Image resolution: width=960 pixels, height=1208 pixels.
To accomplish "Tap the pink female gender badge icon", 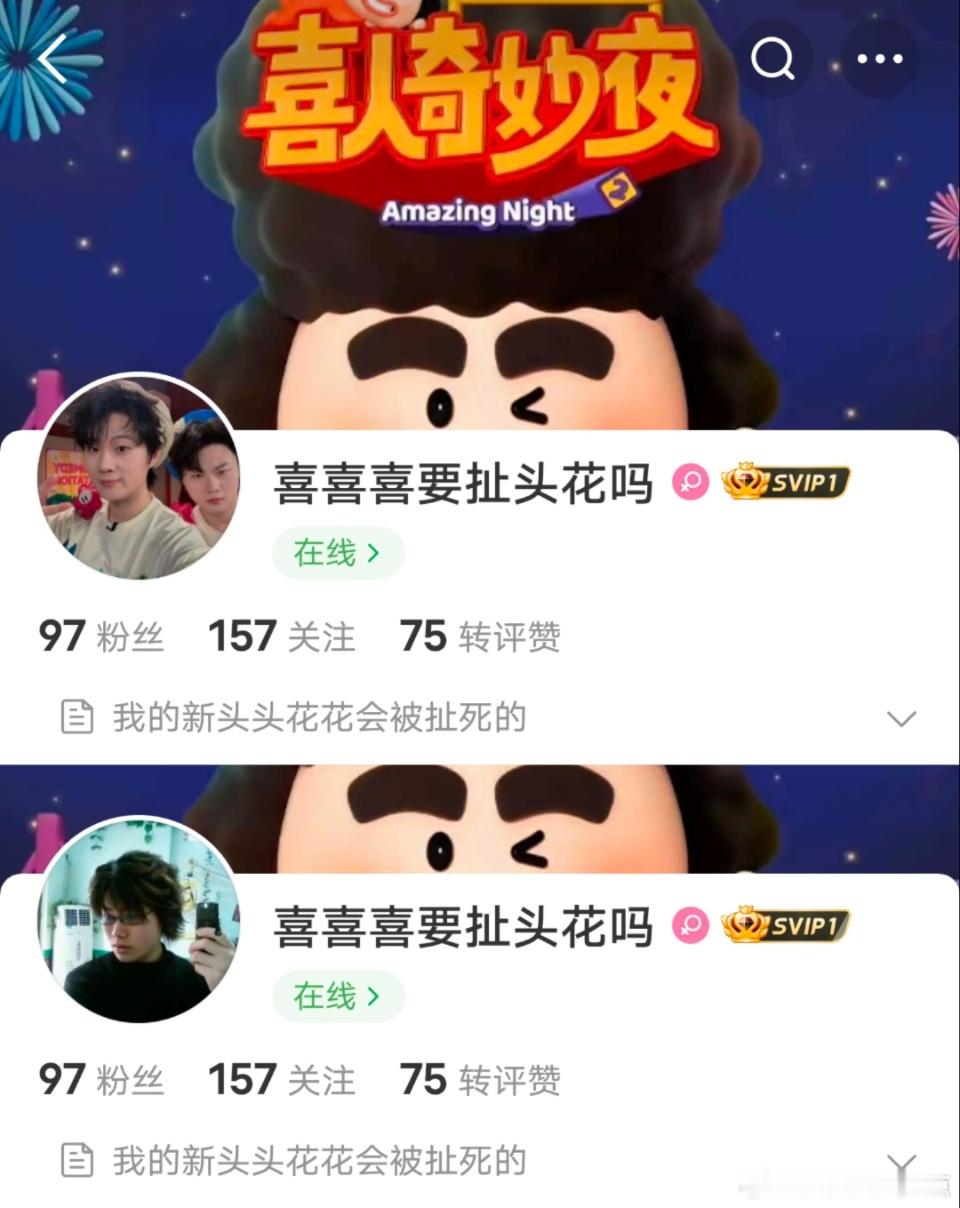I will 690,483.
